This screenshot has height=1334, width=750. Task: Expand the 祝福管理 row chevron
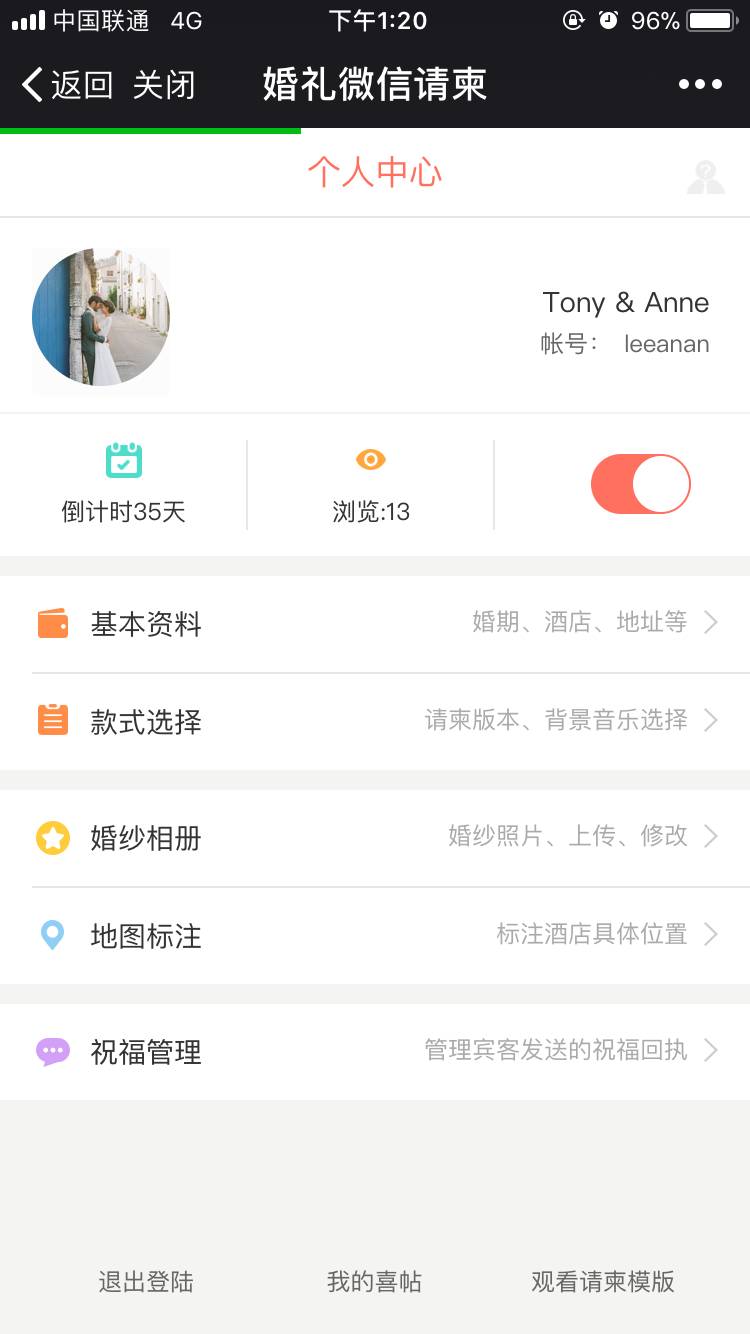[712, 1050]
